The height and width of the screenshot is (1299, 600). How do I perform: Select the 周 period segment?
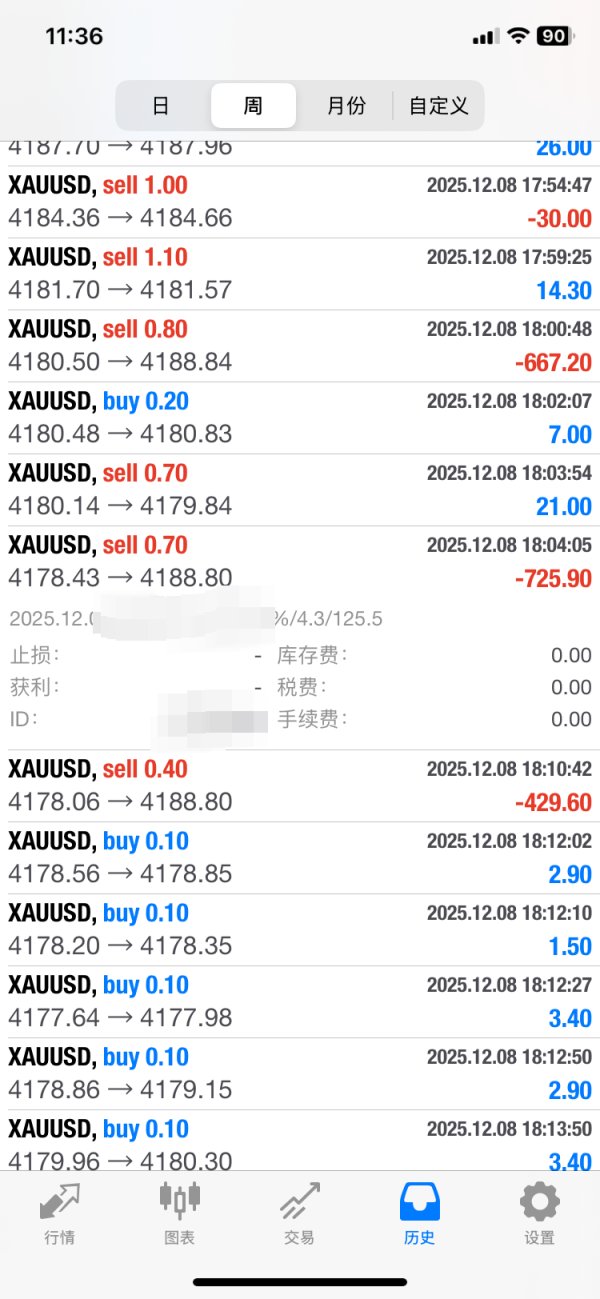coord(253,106)
